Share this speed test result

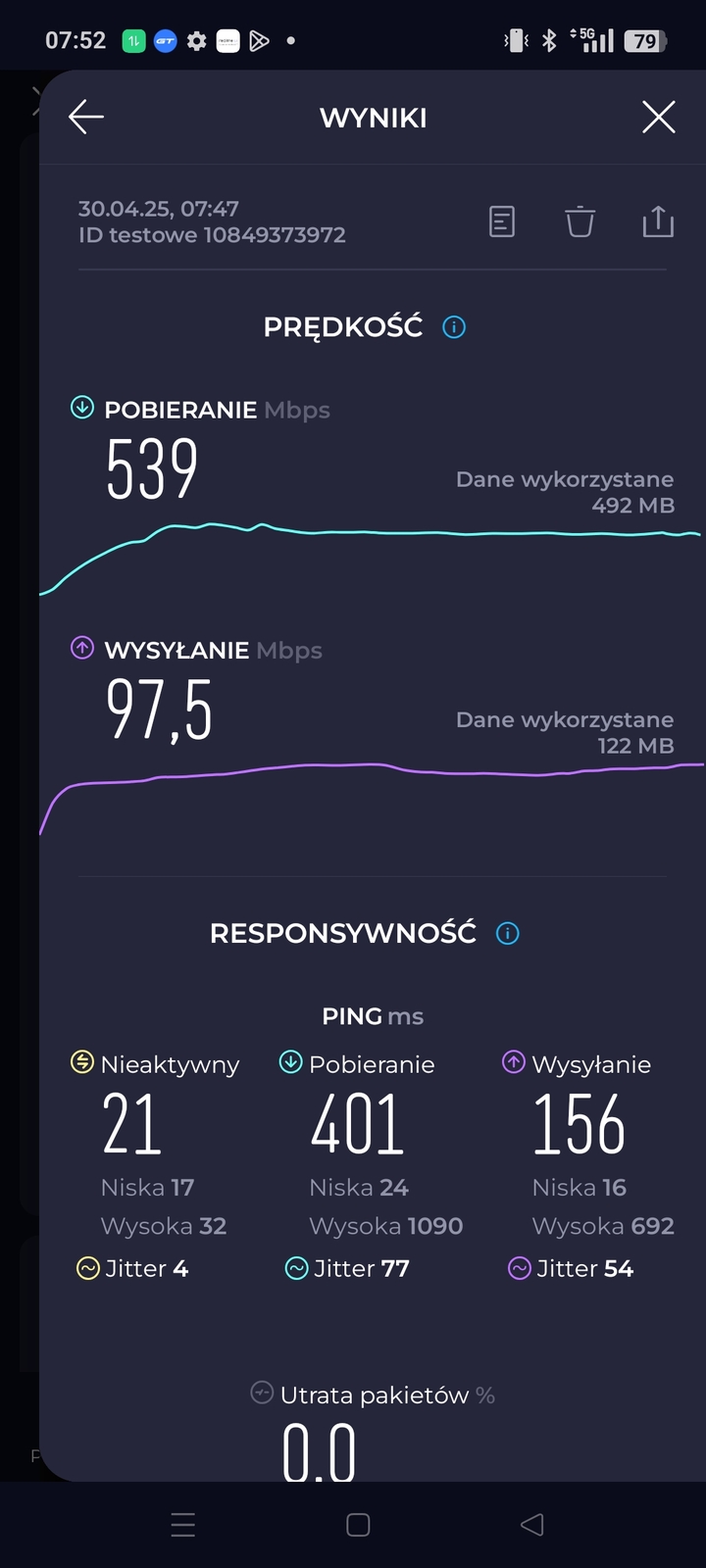(658, 222)
